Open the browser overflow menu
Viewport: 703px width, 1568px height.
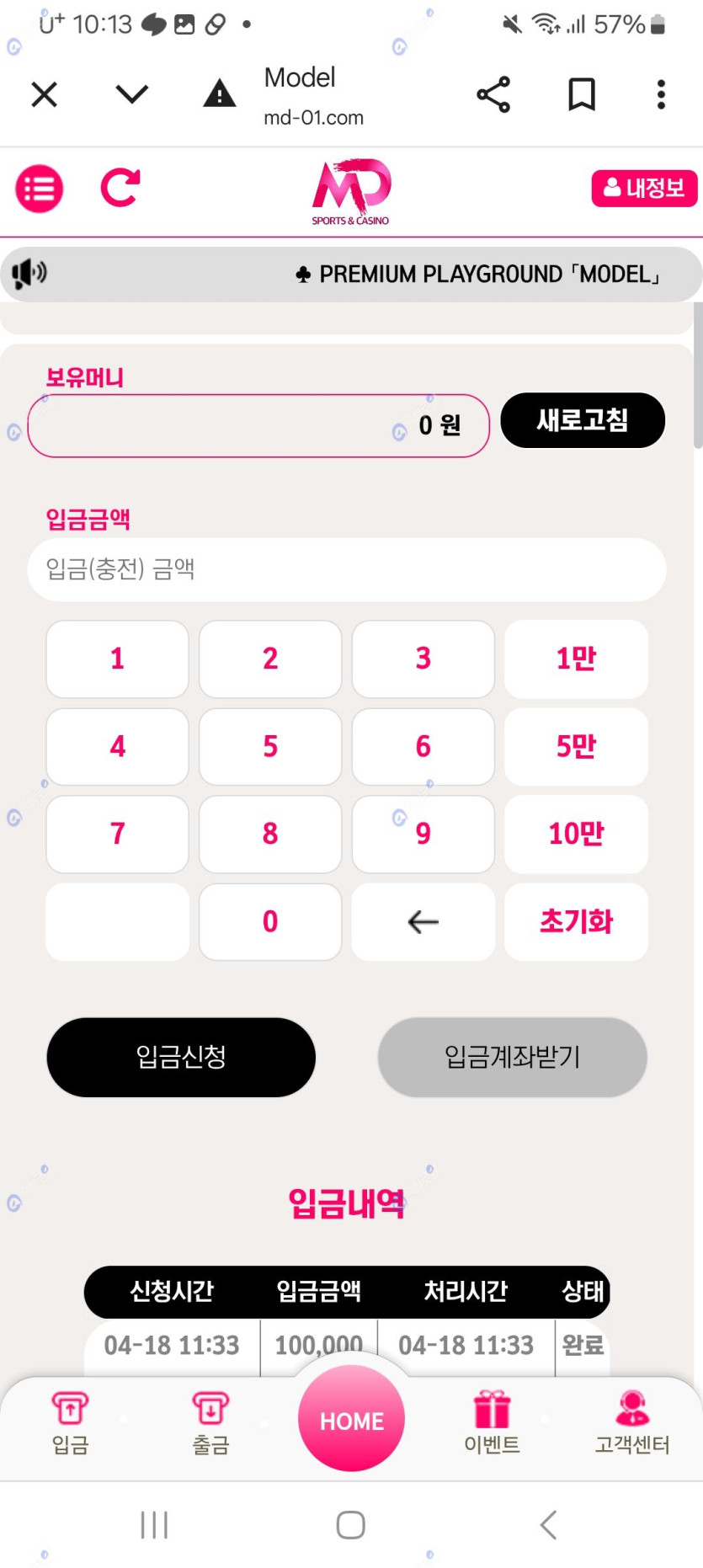pyautogui.click(x=661, y=94)
